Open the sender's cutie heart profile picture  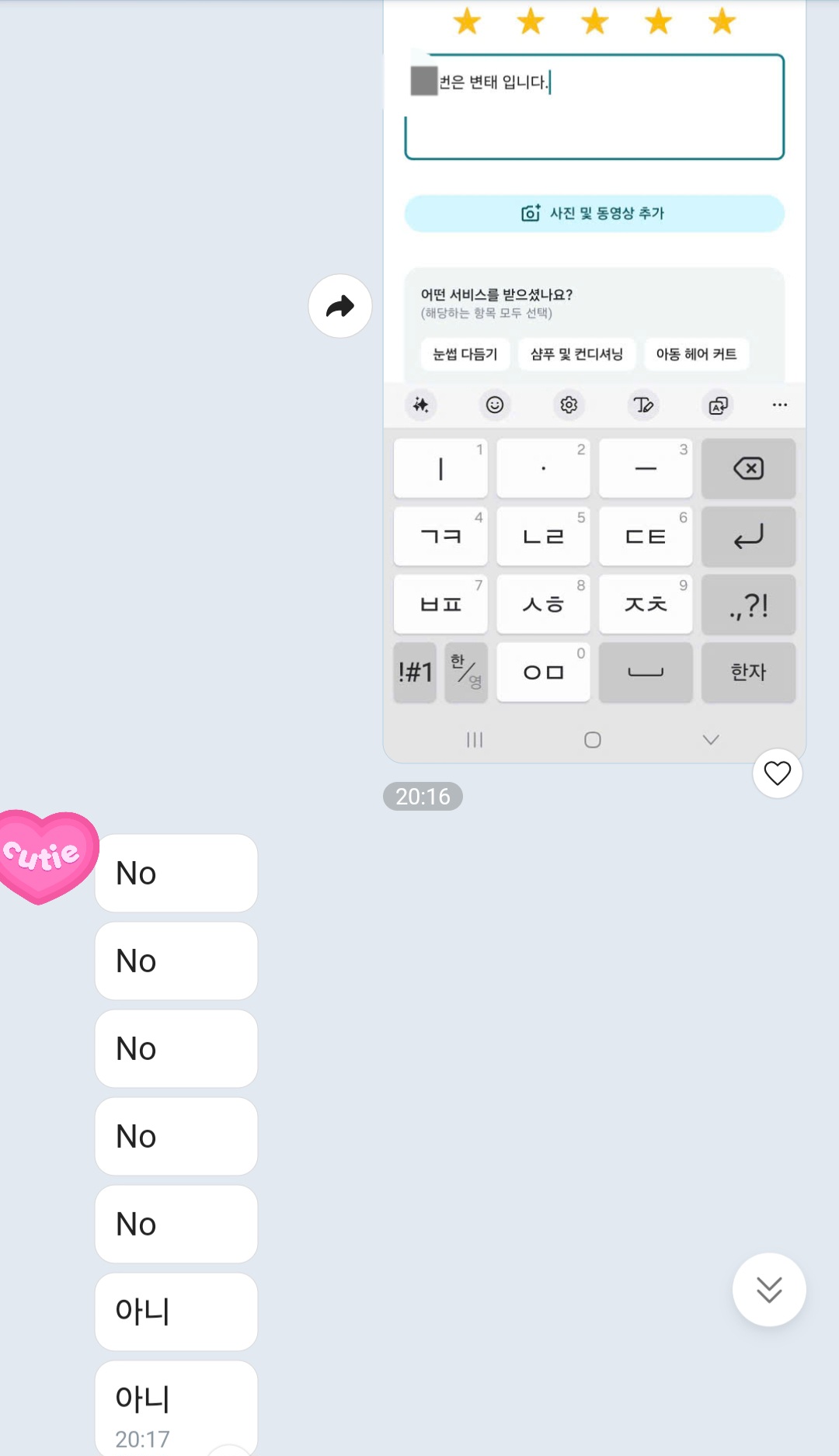(47, 856)
